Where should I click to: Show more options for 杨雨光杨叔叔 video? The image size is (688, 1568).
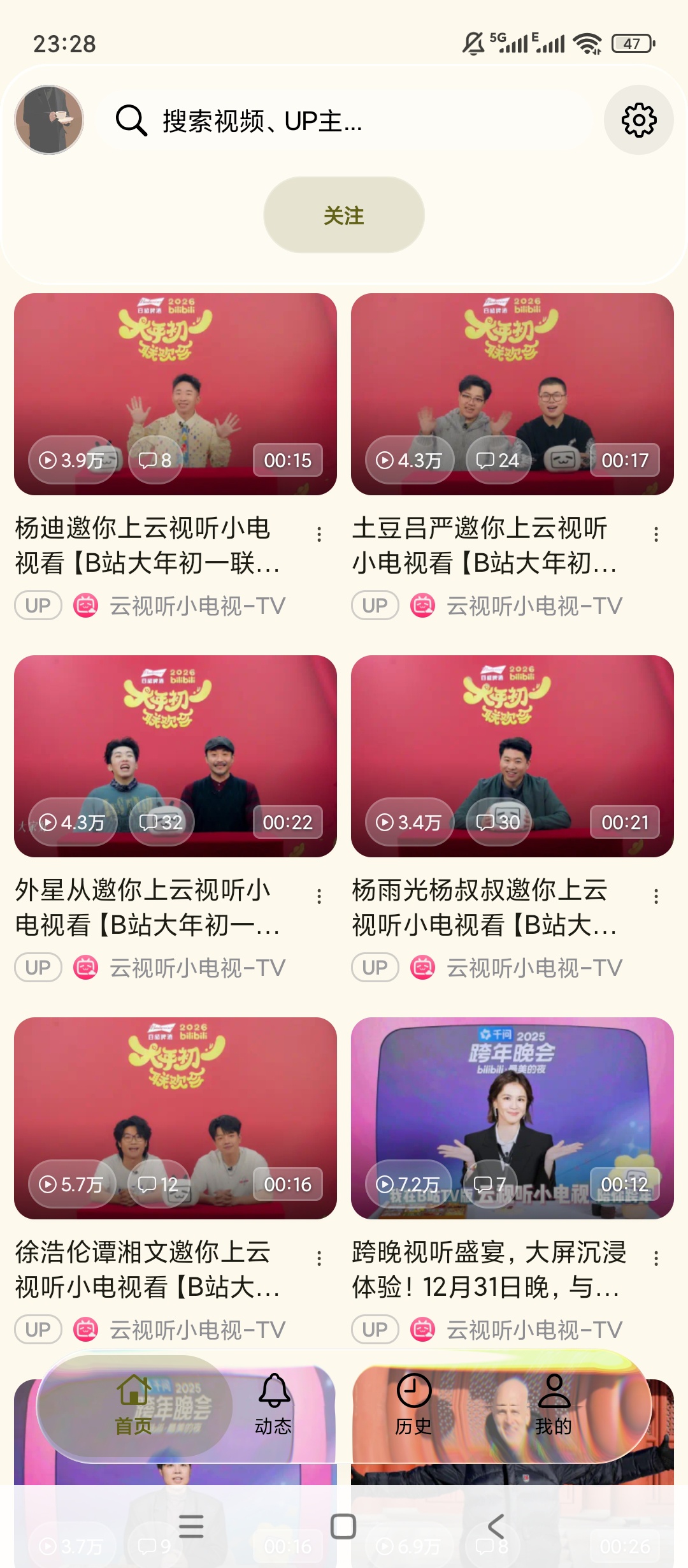pos(656,896)
